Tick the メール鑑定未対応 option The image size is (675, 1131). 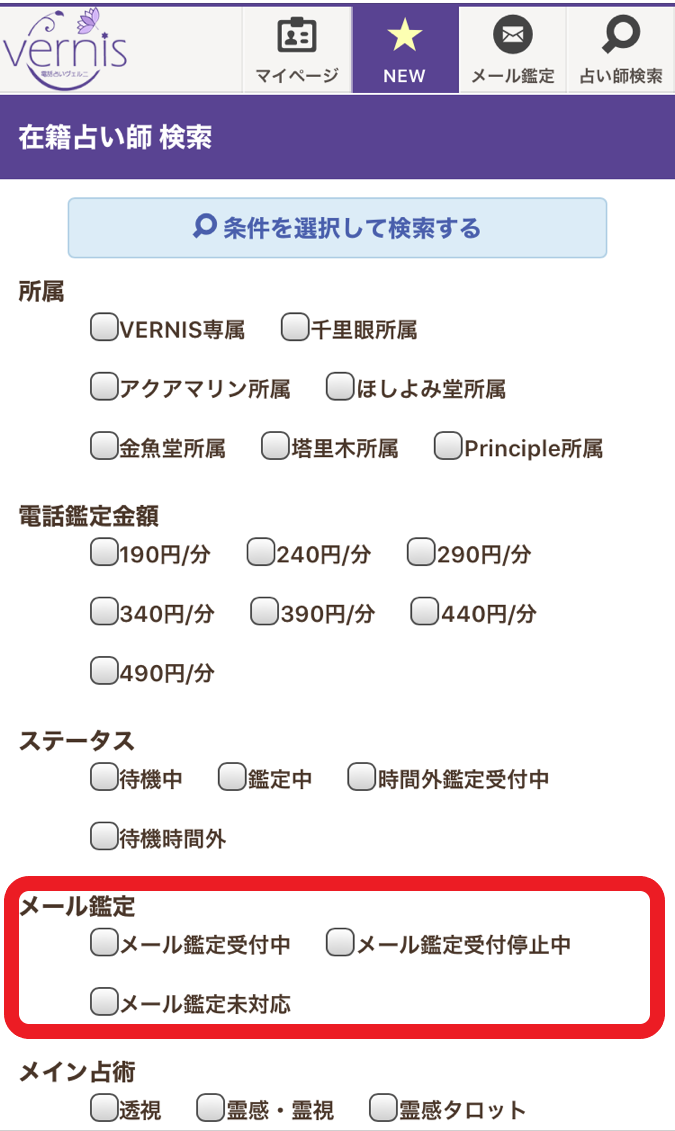click(104, 1001)
